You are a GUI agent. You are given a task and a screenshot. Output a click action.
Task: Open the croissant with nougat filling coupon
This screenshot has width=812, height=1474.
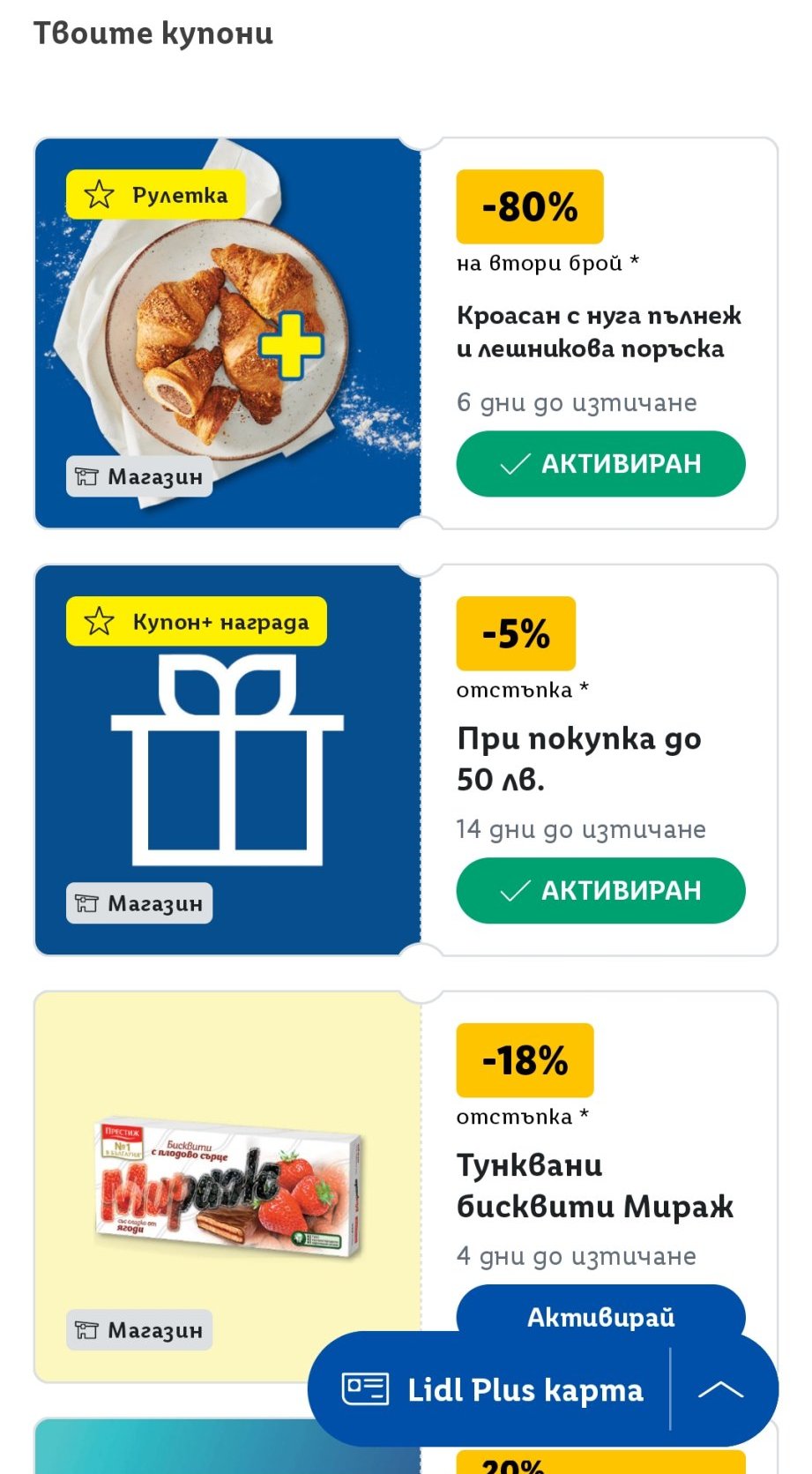[x=227, y=333]
